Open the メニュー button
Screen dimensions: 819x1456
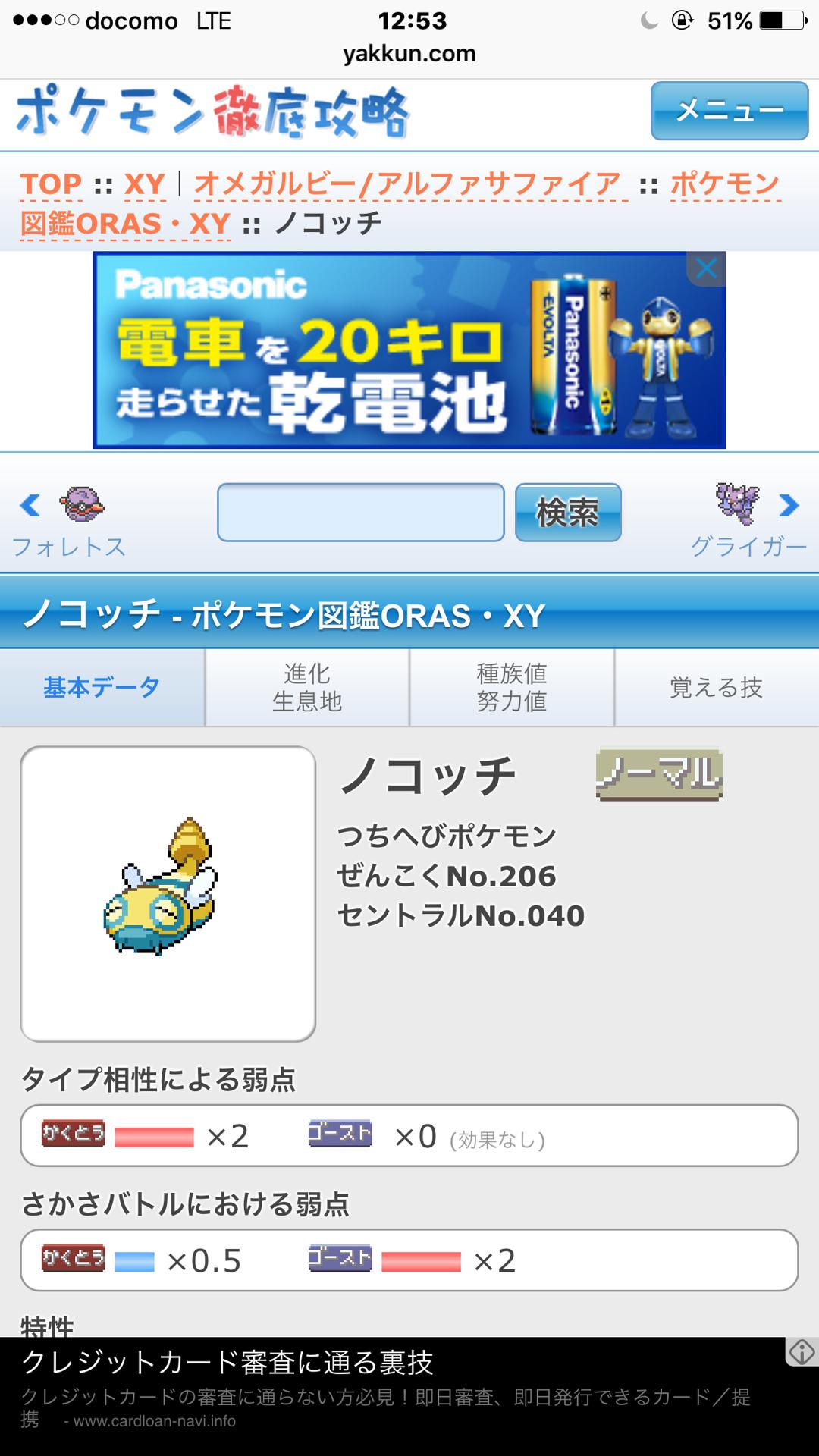(729, 111)
